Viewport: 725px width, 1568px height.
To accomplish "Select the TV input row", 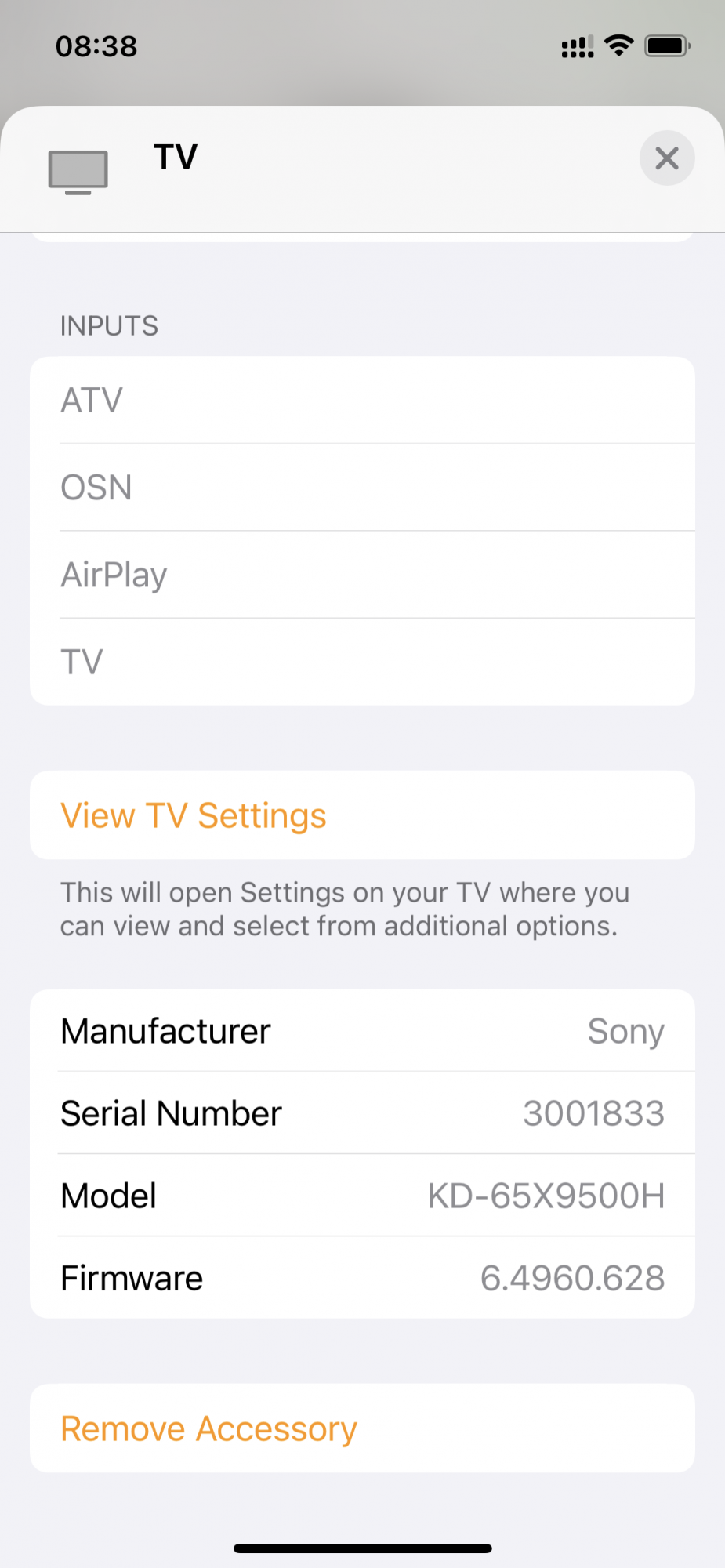I will [x=361, y=662].
